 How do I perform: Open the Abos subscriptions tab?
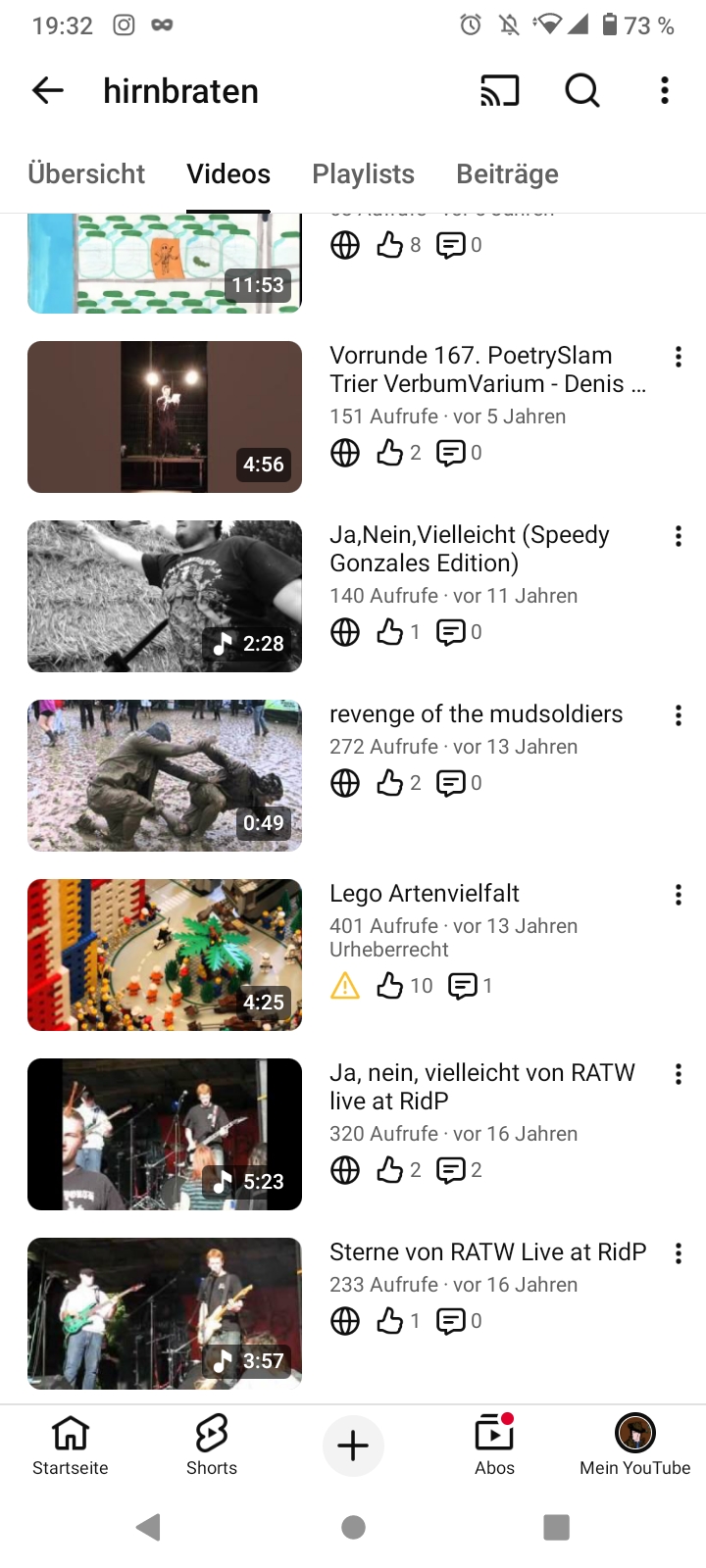click(x=494, y=1445)
